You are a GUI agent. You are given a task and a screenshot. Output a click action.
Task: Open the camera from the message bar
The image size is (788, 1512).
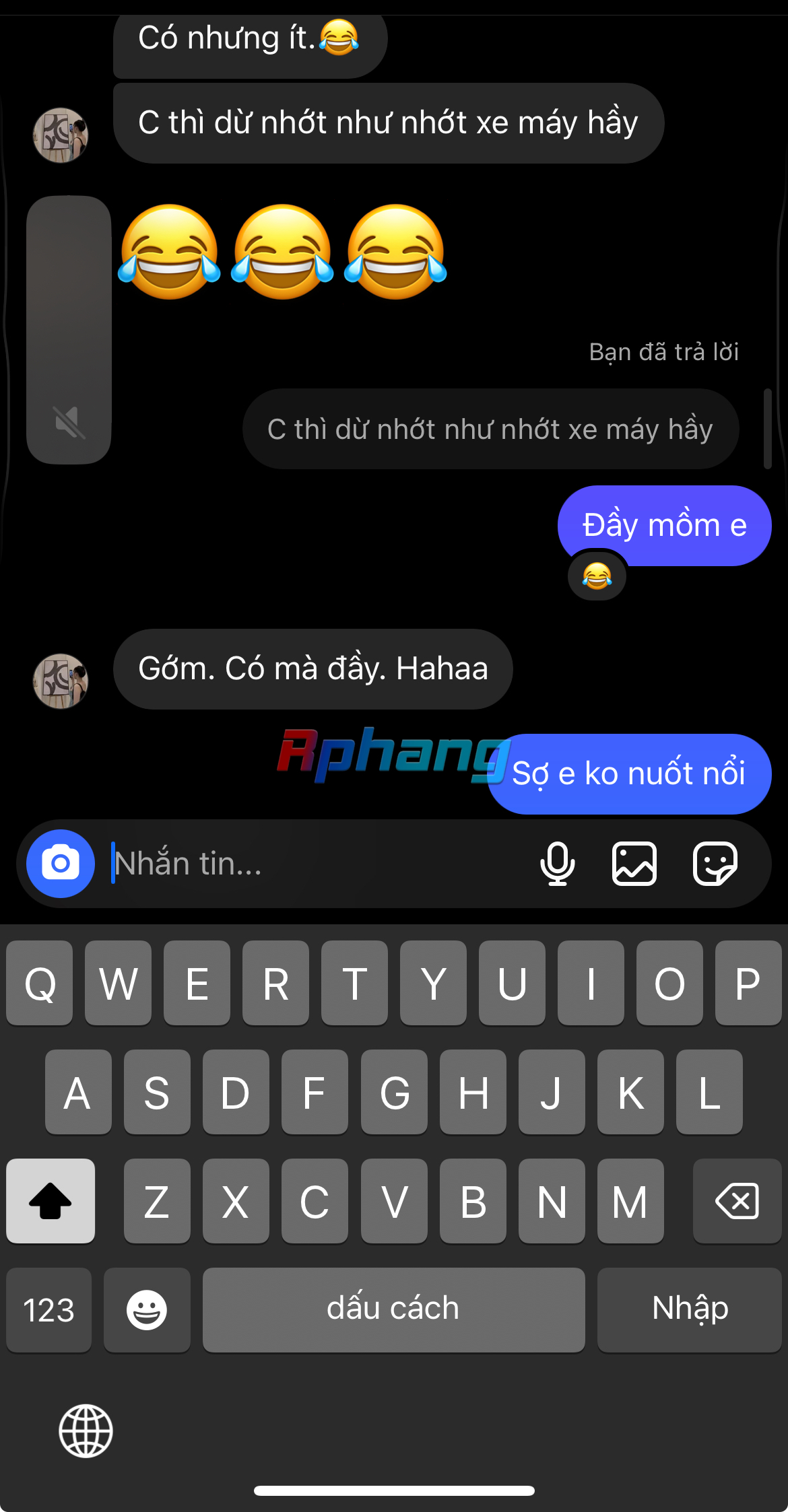[x=61, y=863]
